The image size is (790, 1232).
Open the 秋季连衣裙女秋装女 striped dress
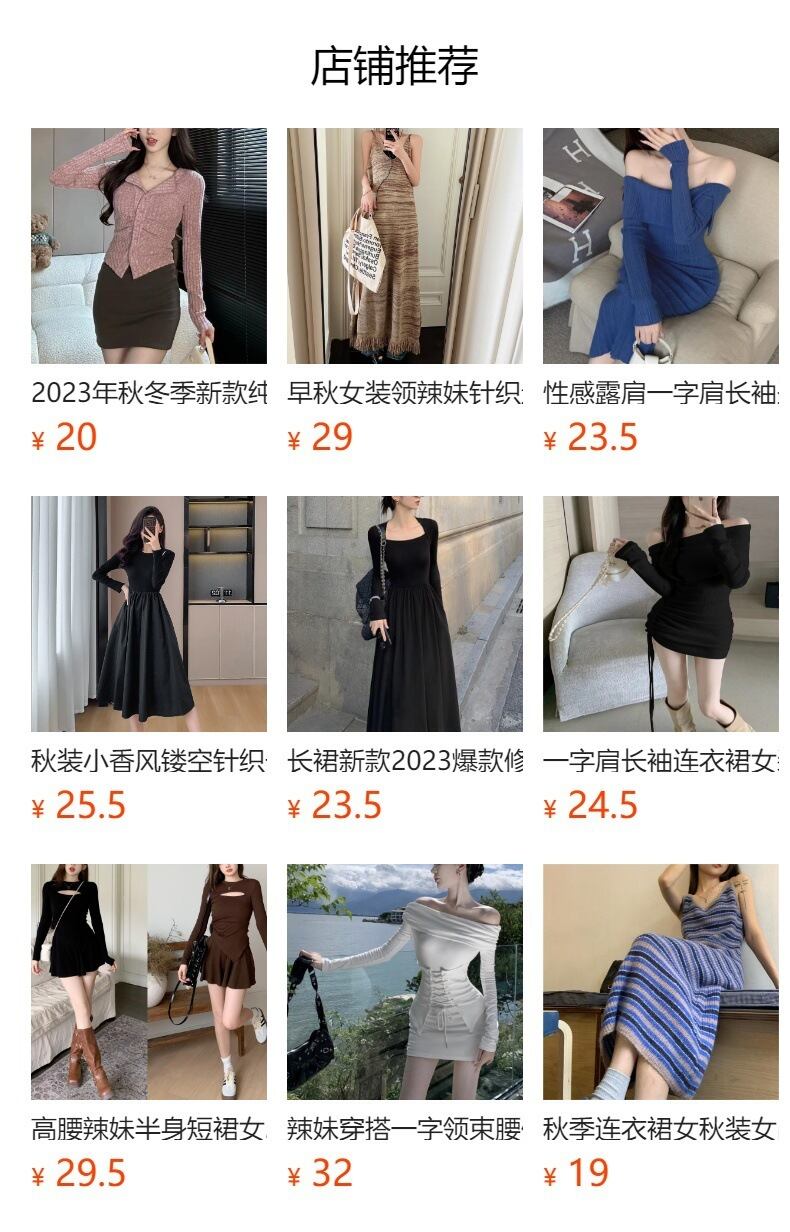click(660, 982)
